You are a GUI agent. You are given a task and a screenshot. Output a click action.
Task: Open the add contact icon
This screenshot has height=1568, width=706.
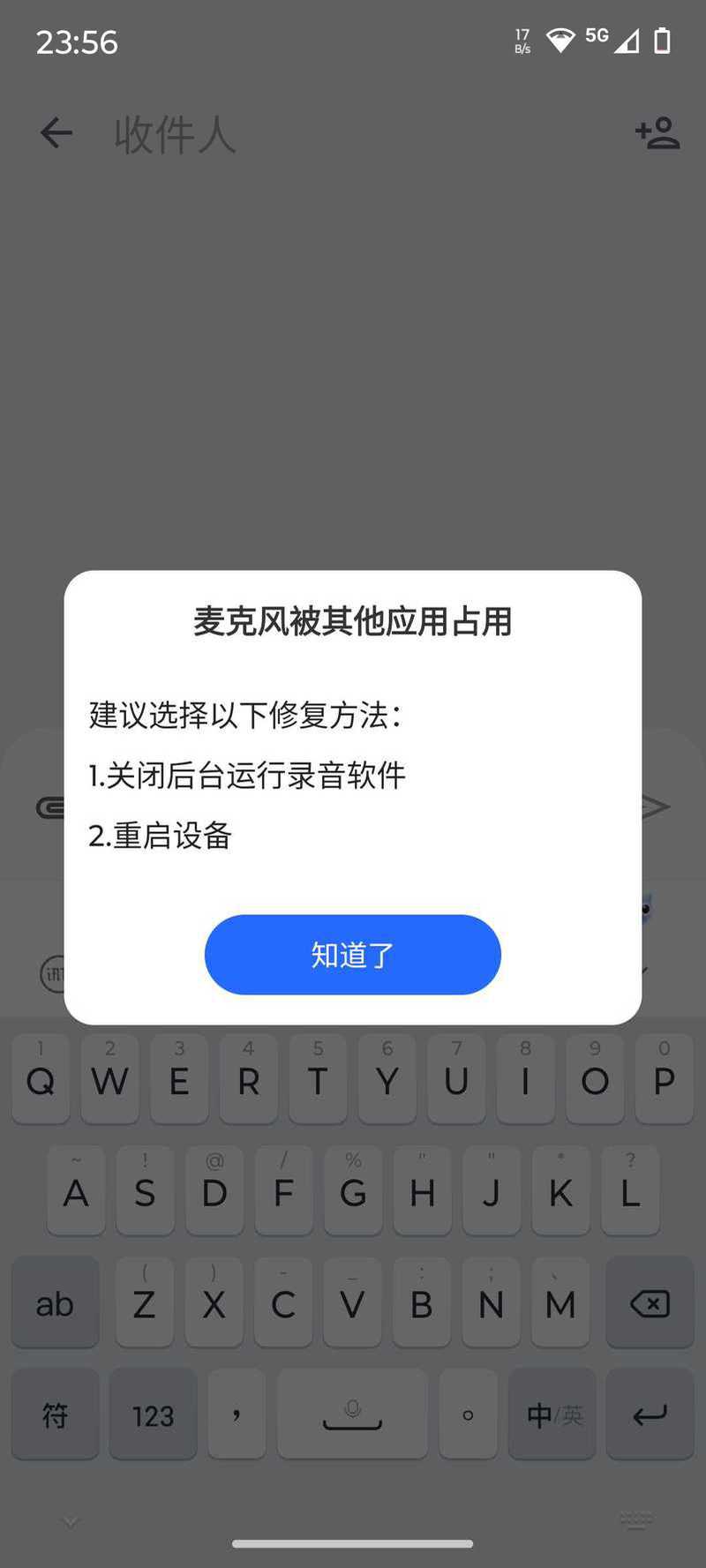pos(657,133)
